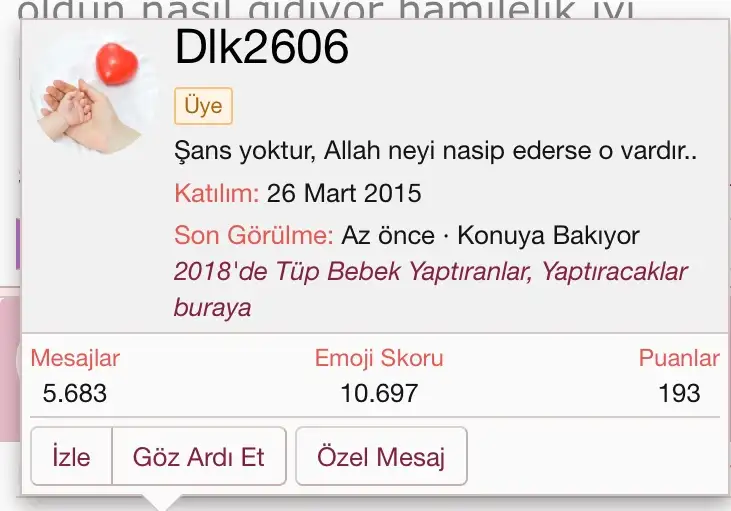Image resolution: width=731 pixels, height=511 pixels.
Task: Open the Puanlar value 193
Action: pyautogui.click(x=679, y=393)
